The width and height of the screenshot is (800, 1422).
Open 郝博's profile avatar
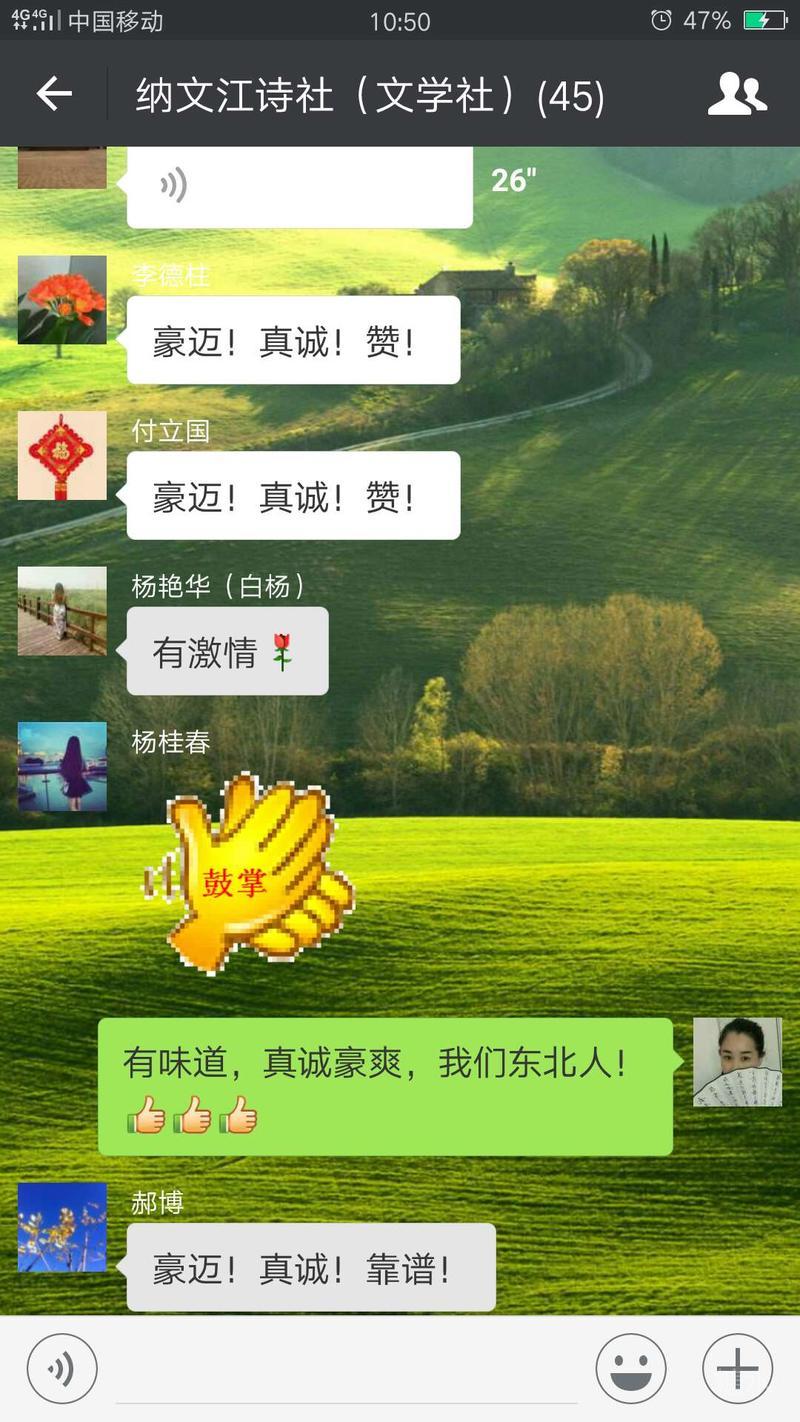point(62,1227)
